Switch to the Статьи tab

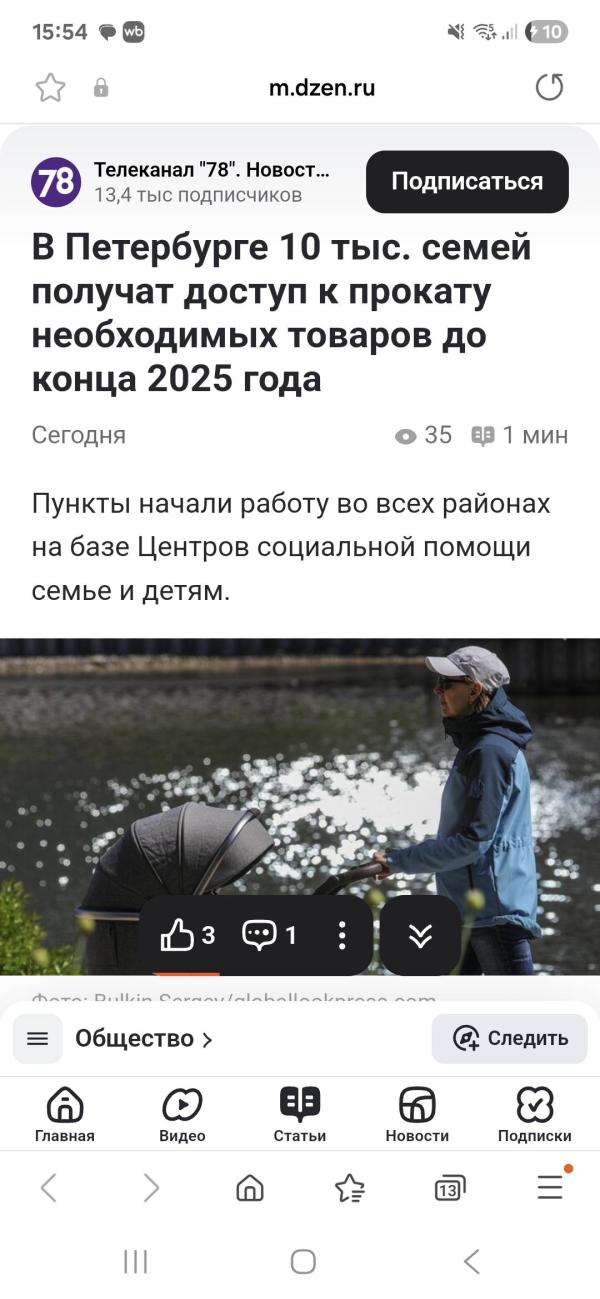click(x=300, y=1114)
